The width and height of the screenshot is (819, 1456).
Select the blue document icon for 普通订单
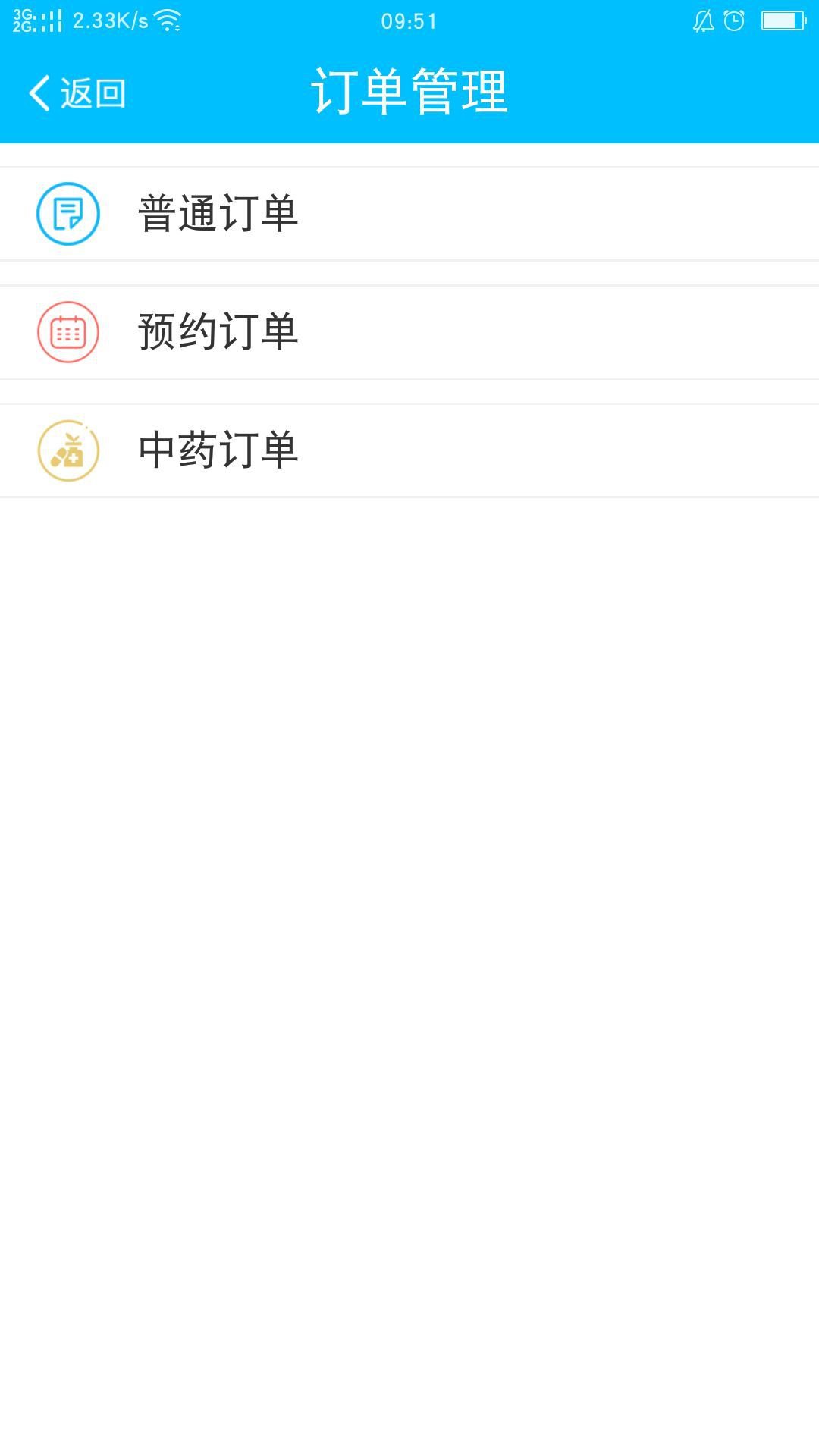pyautogui.click(x=67, y=213)
